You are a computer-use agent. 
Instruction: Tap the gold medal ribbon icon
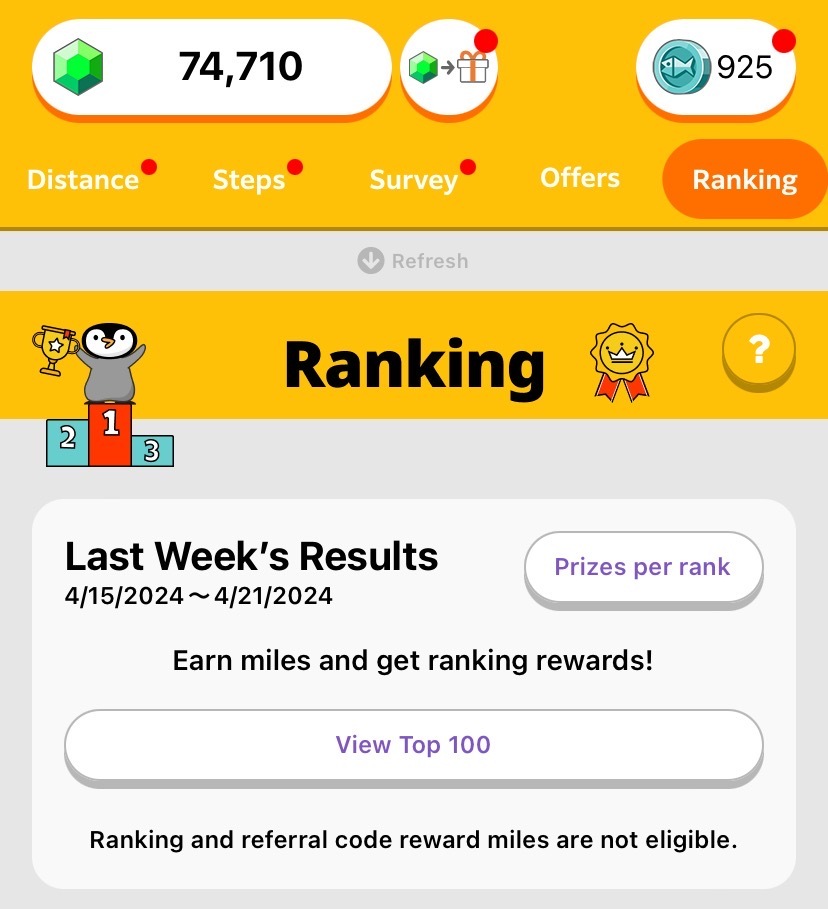pyautogui.click(x=621, y=360)
